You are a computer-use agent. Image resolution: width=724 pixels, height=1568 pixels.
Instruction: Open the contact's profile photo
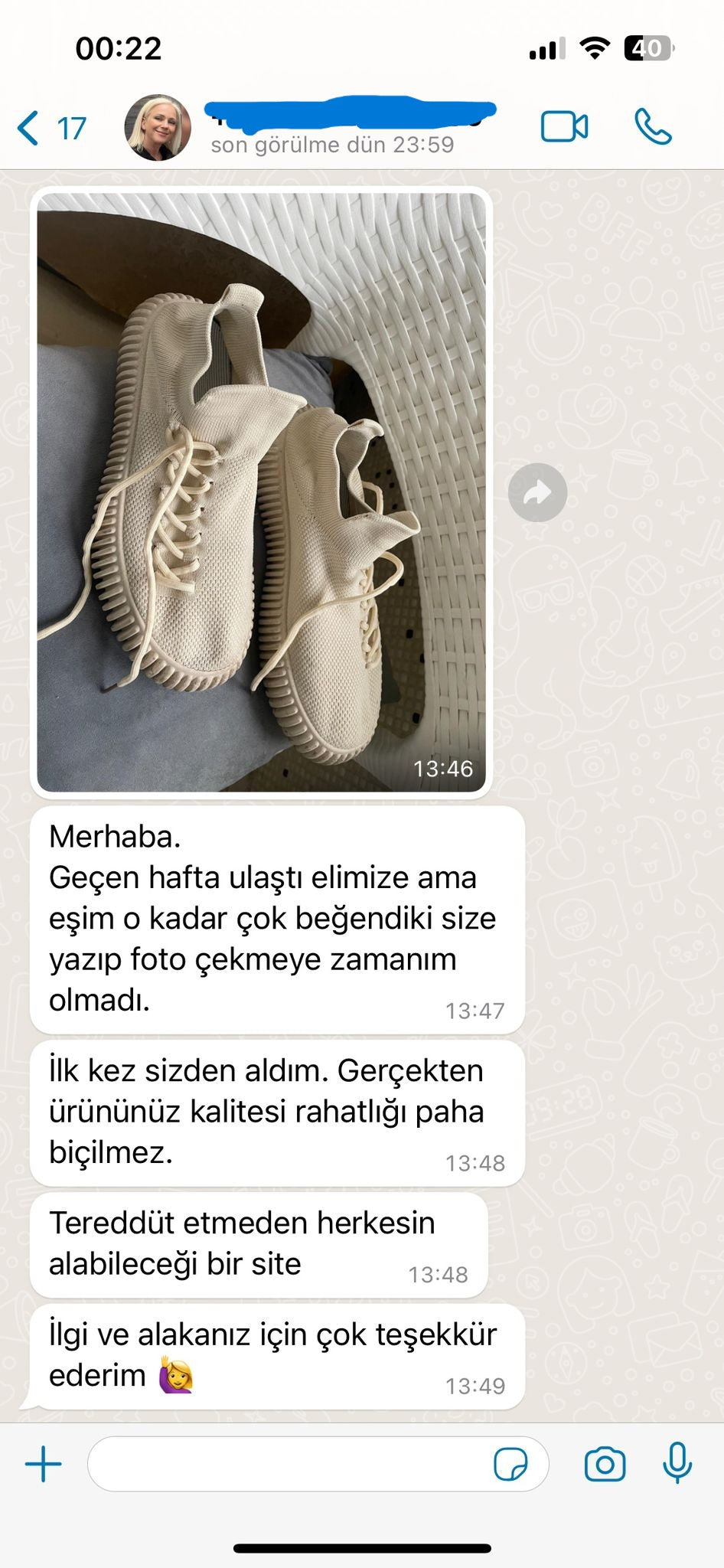pyautogui.click(x=158, y=128)
